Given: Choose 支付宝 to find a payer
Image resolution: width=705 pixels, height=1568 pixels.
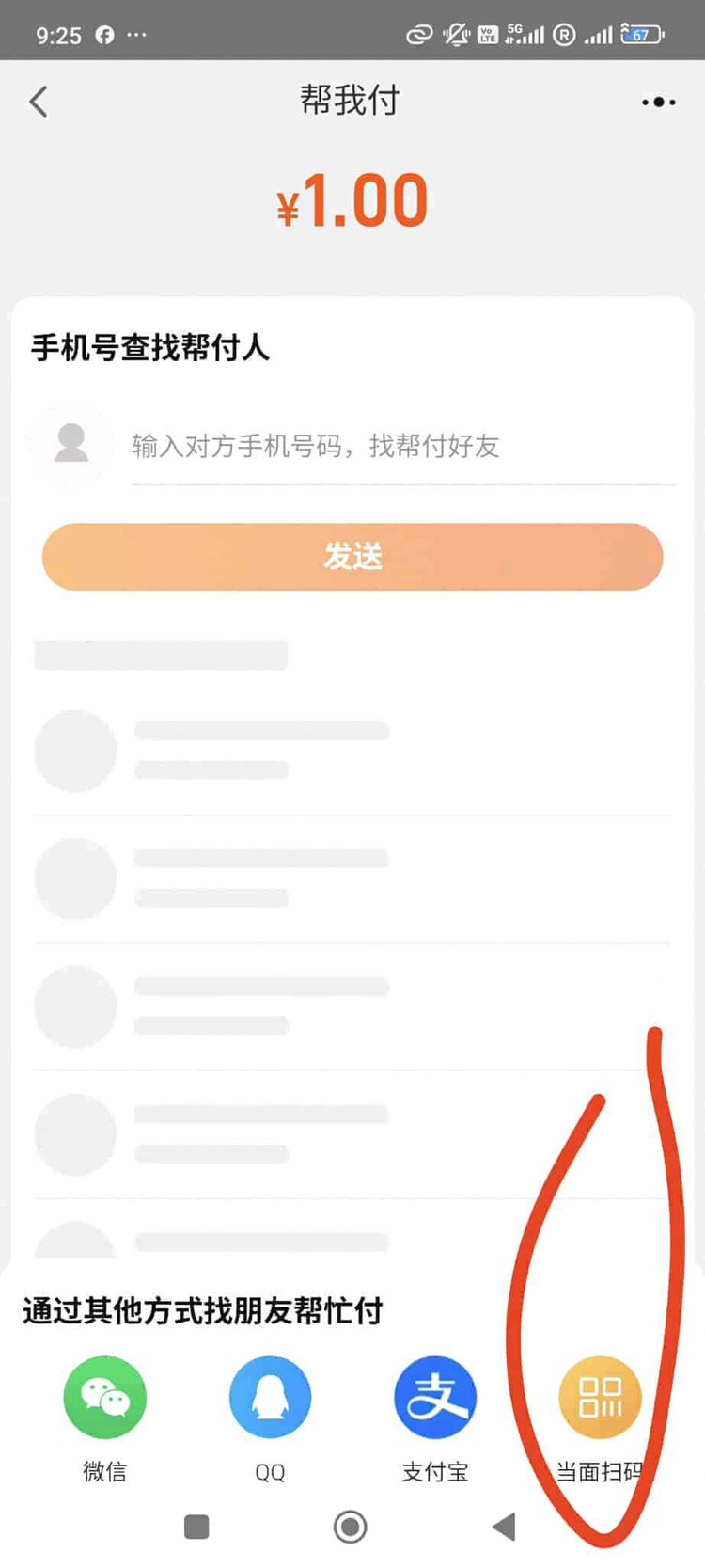Looking at the screenshot, I should [x=435, y=1398].
